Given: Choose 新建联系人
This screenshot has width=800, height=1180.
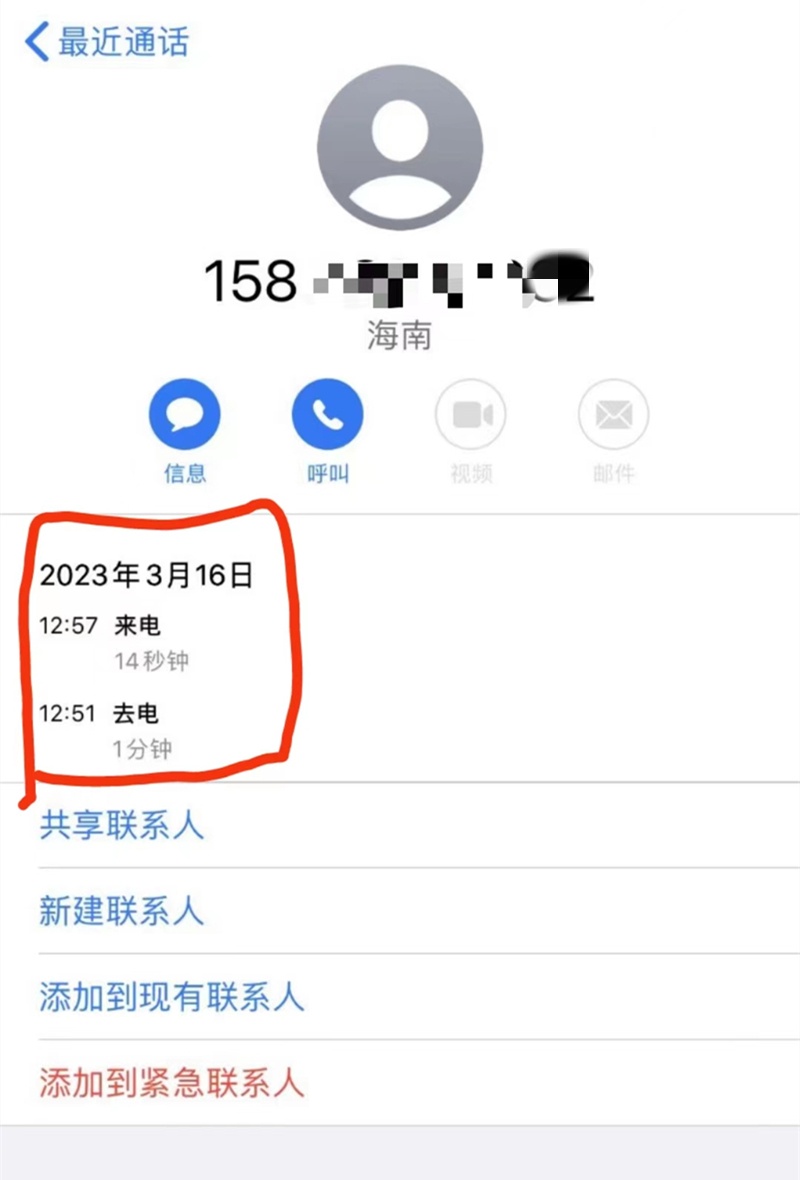Looking at the screenshot, I should tap(122, 911).
